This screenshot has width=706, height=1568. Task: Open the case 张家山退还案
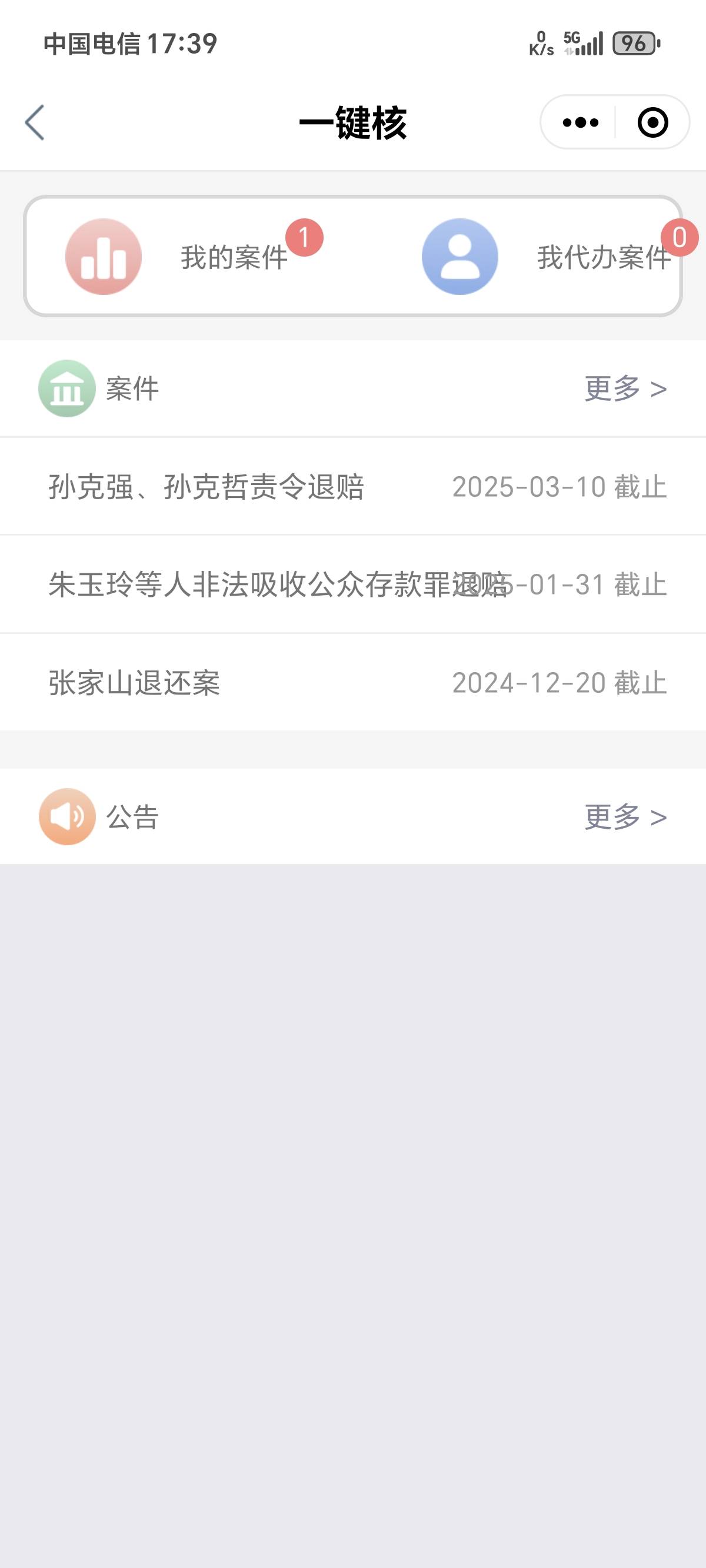[x=353, y=682]
